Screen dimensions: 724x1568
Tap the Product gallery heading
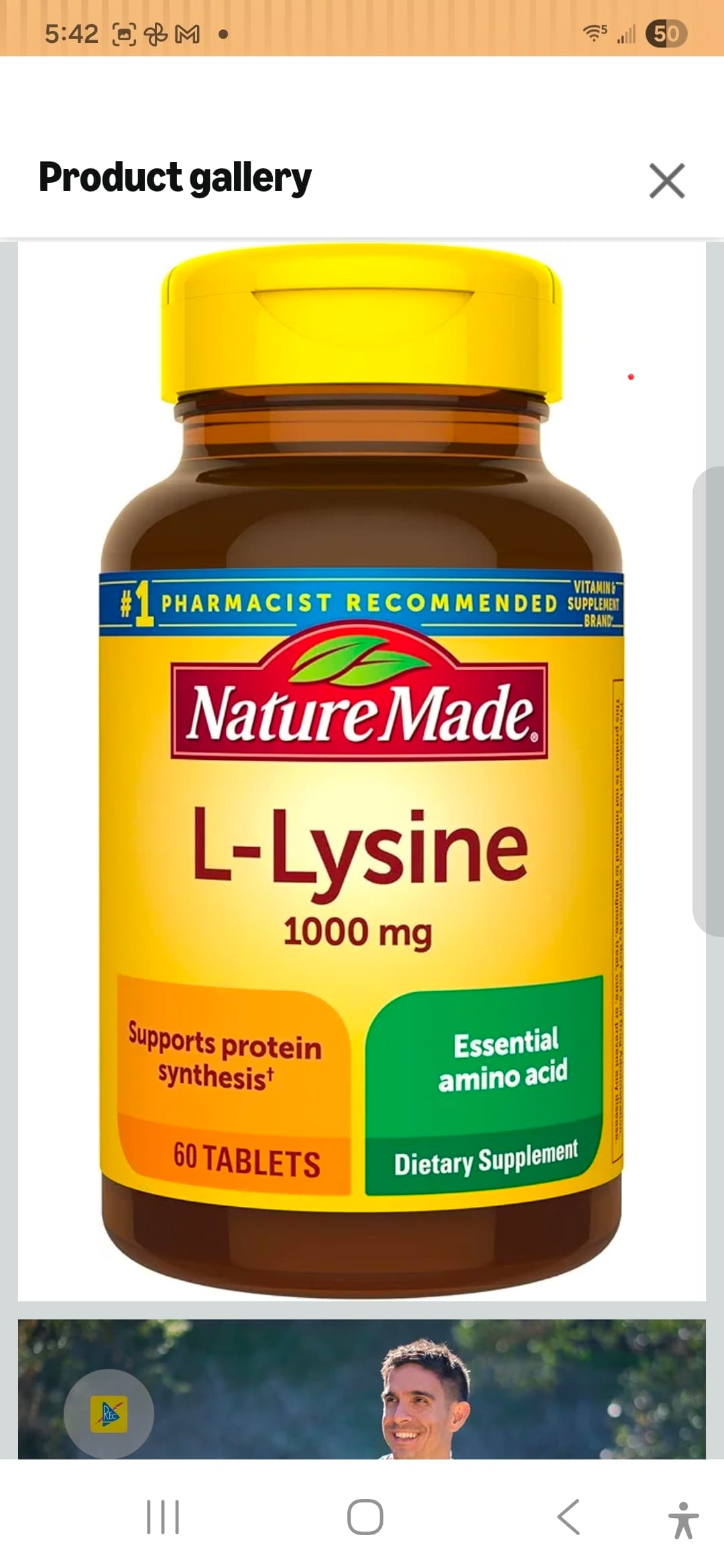(x=174, y=177)
